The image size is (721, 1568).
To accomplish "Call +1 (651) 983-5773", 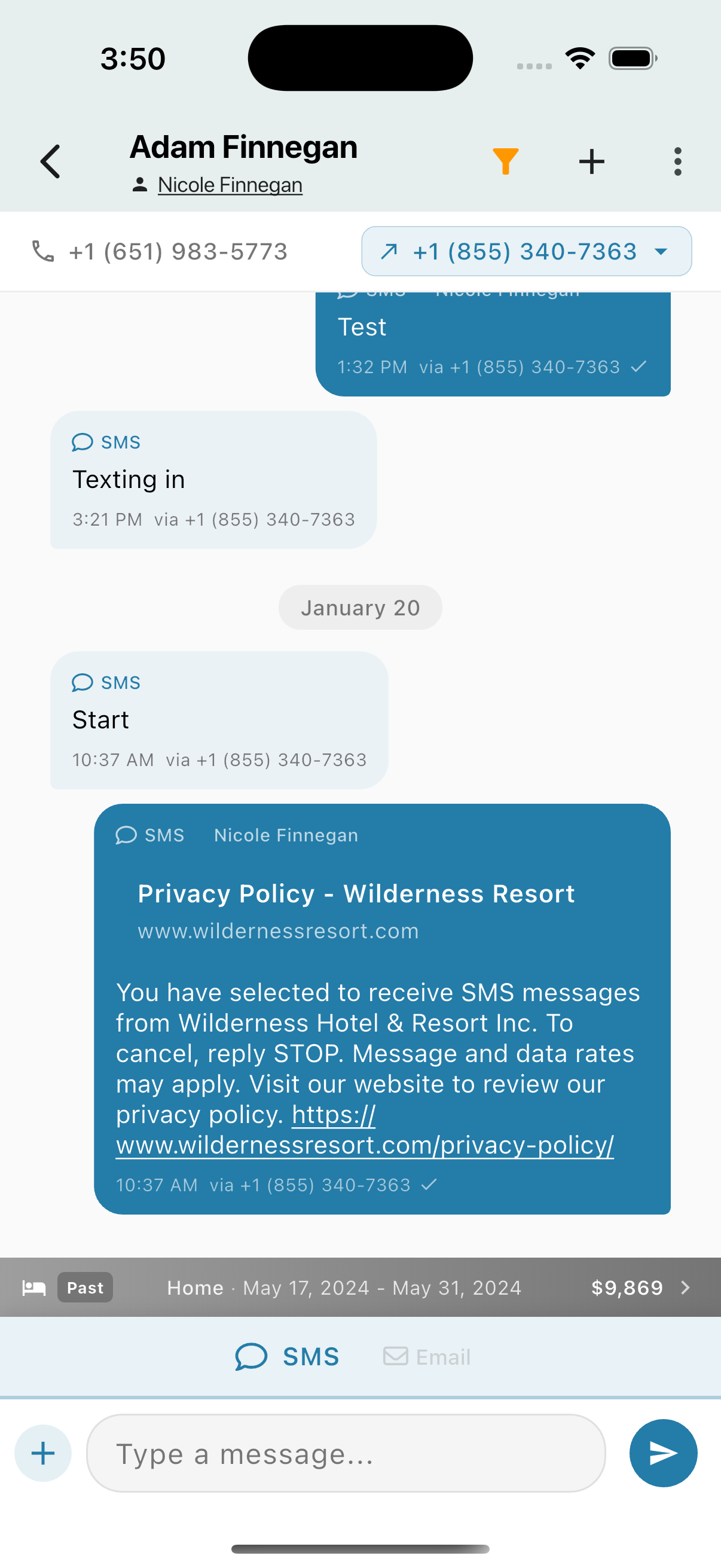I will 160,251.
